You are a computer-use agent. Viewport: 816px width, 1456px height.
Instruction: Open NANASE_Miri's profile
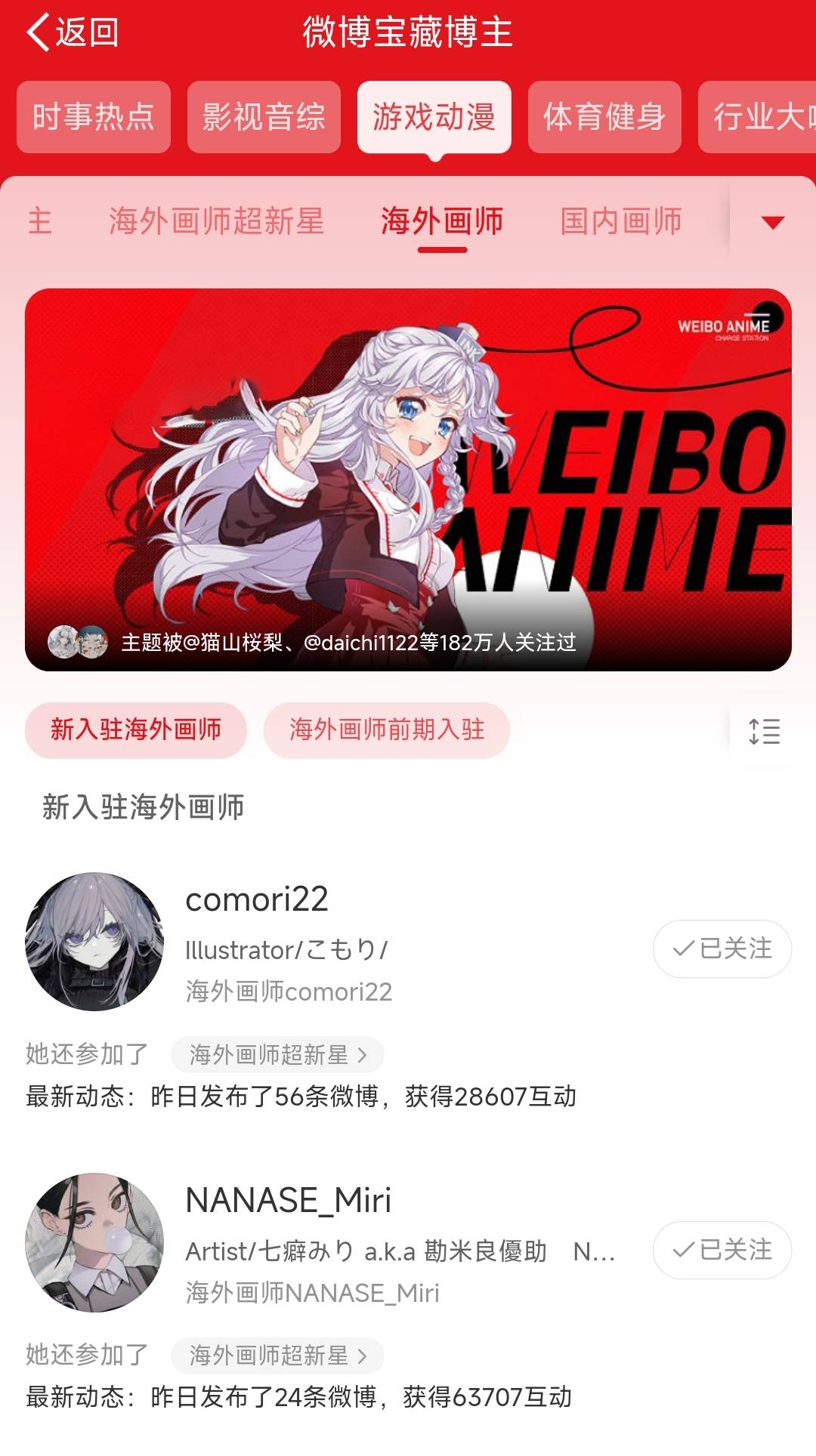94,1242
